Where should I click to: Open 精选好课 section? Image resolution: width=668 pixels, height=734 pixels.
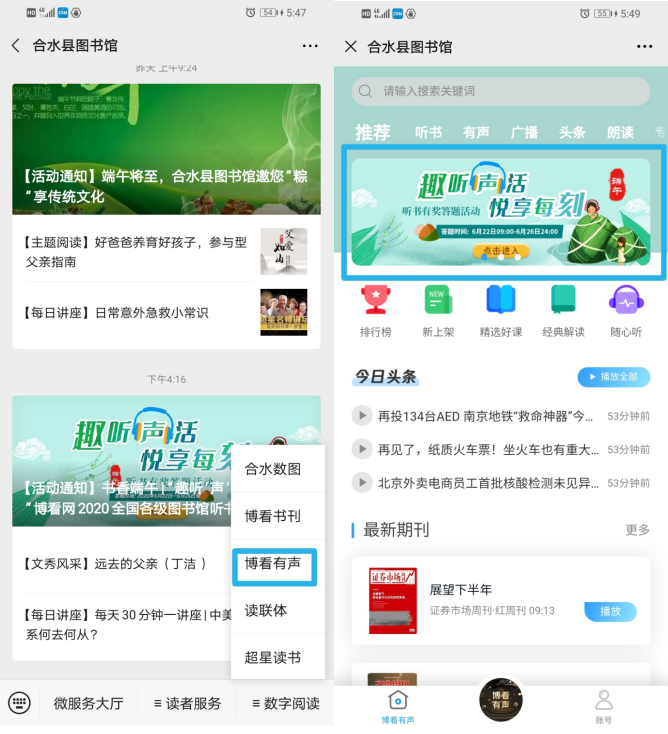pos(500,311)
